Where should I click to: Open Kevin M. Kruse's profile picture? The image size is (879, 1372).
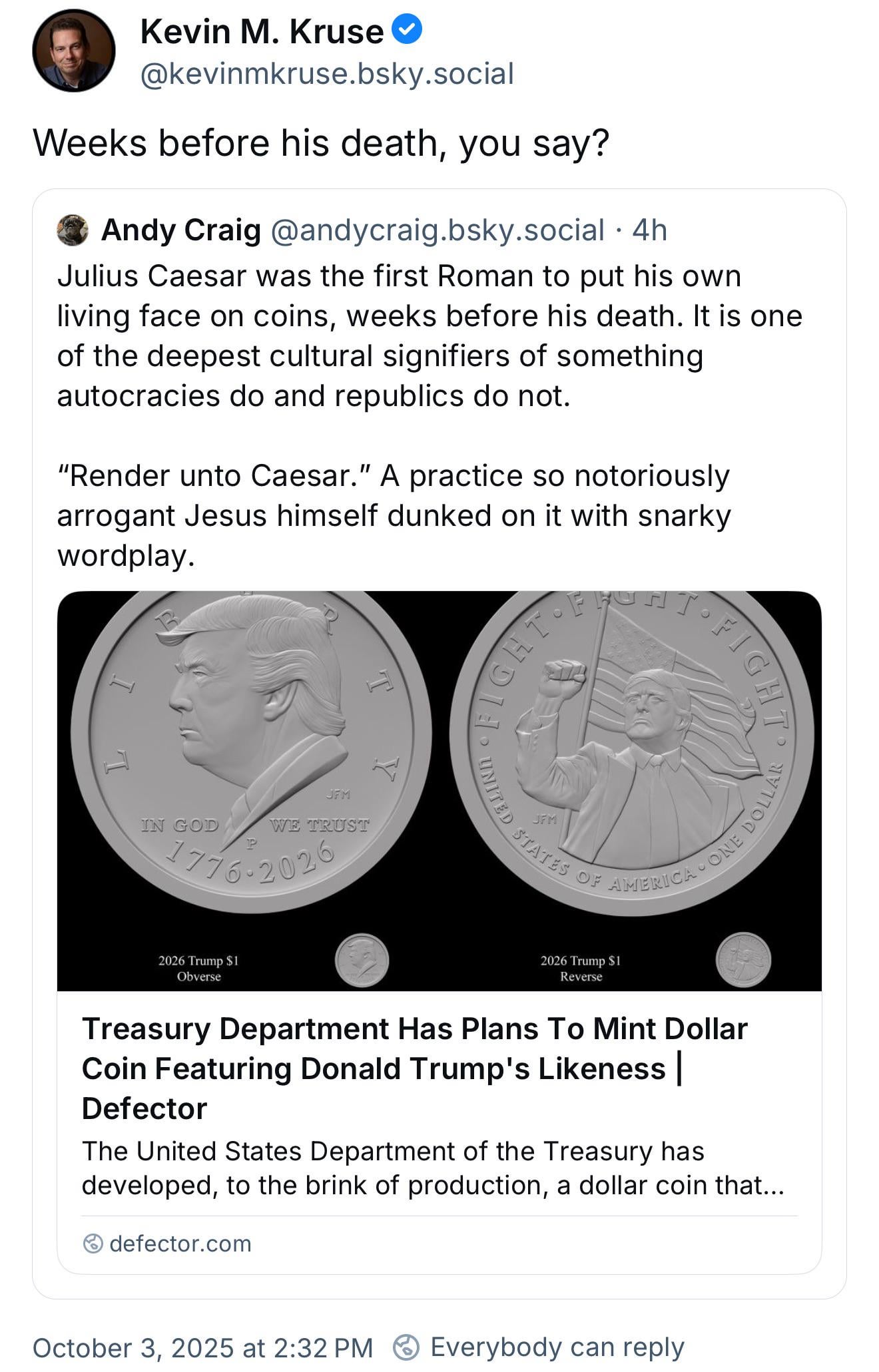73,51
